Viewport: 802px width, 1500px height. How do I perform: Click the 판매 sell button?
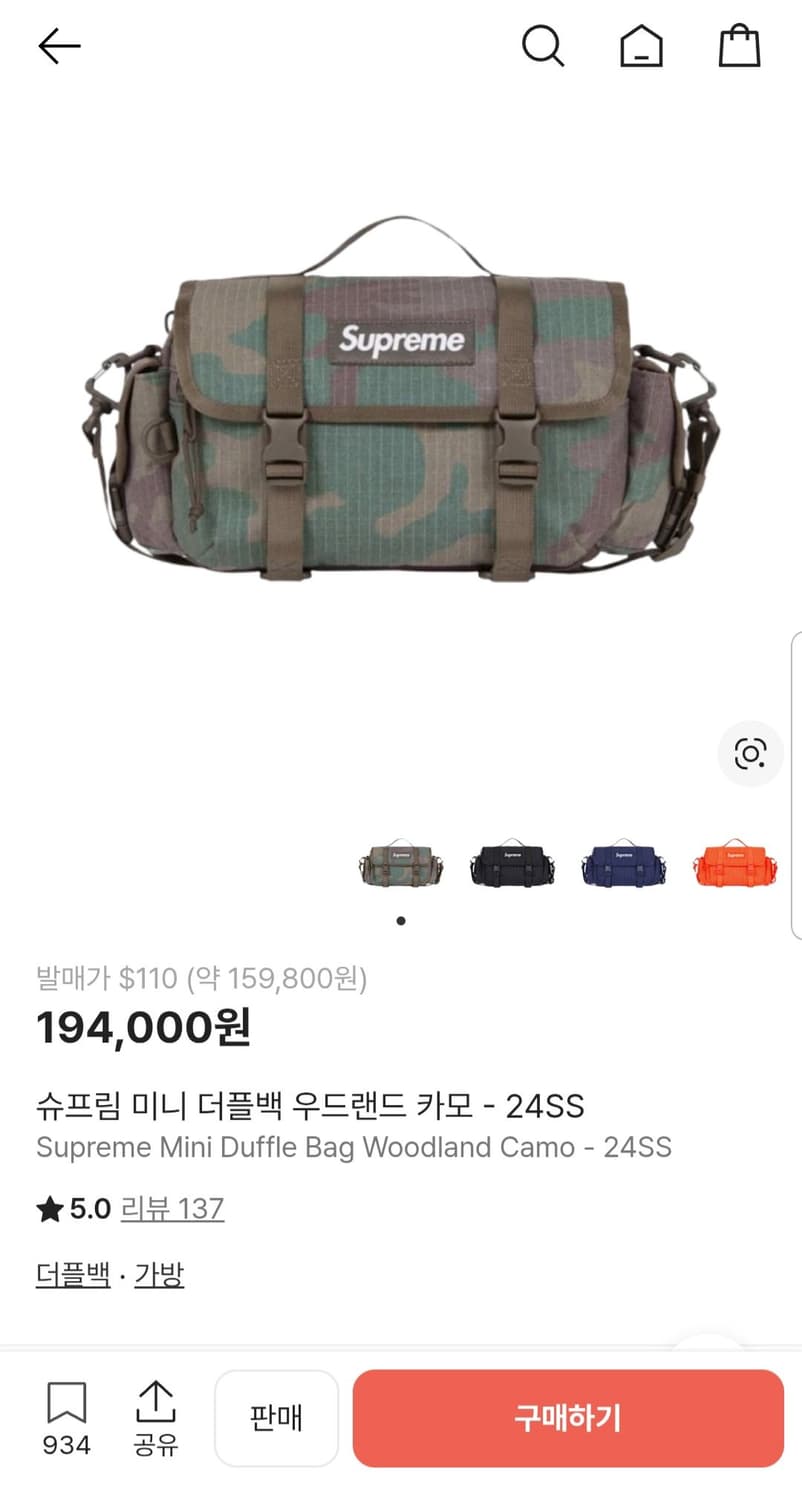277,1418
